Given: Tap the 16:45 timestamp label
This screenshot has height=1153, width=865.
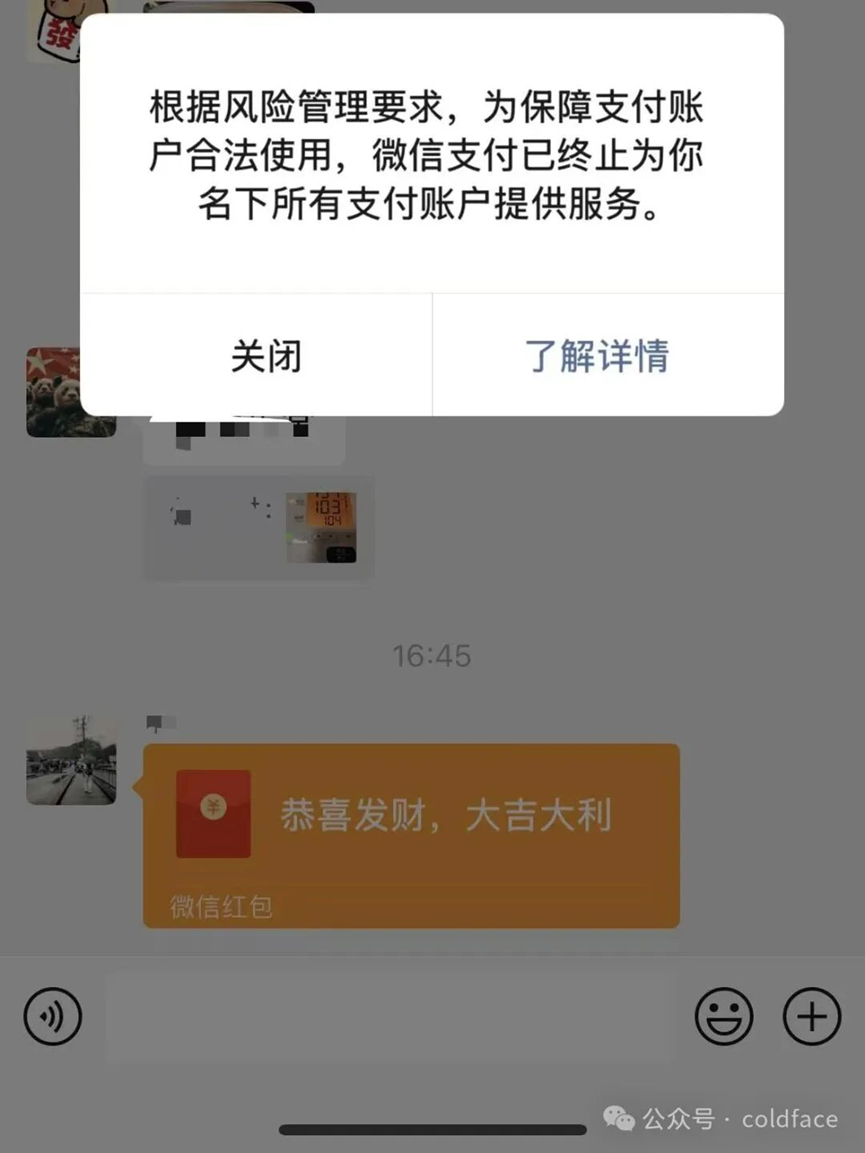Looking at the screenshot, I should click(432, 656).
